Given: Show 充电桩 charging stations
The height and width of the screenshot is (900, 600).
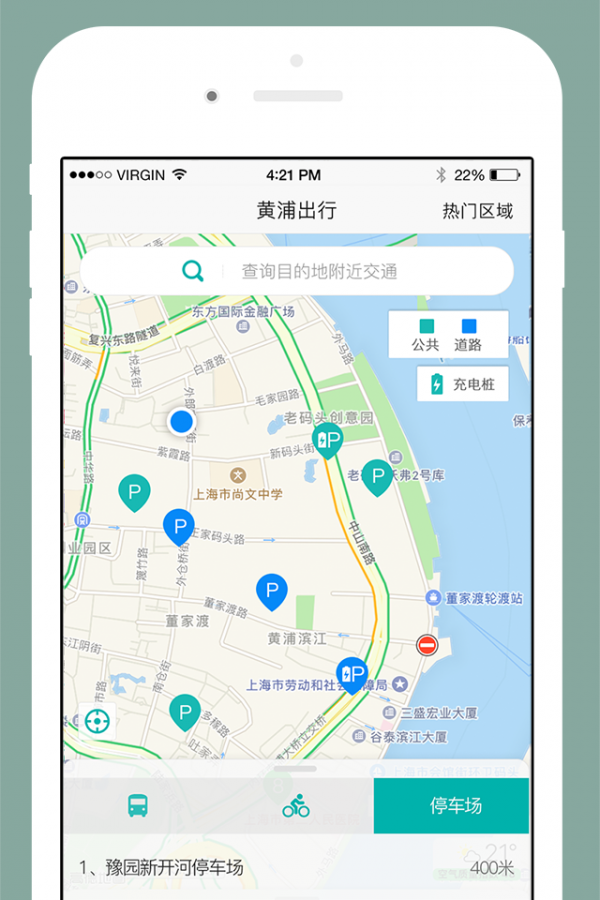Looking at the screenshot, I should pyautogui.click(x=462, y=384).
